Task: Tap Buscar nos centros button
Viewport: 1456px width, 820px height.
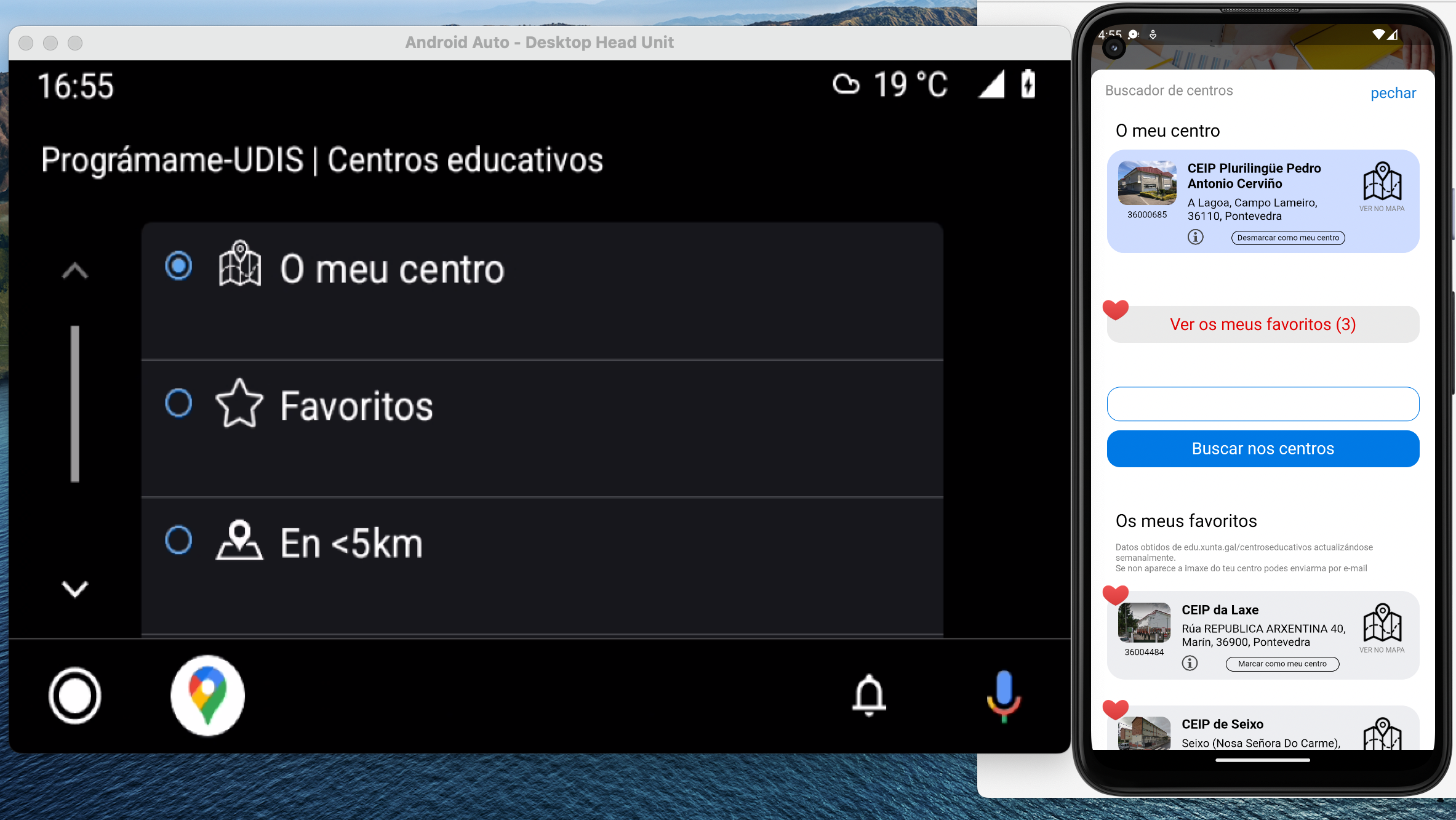Action: point(1263,449)
